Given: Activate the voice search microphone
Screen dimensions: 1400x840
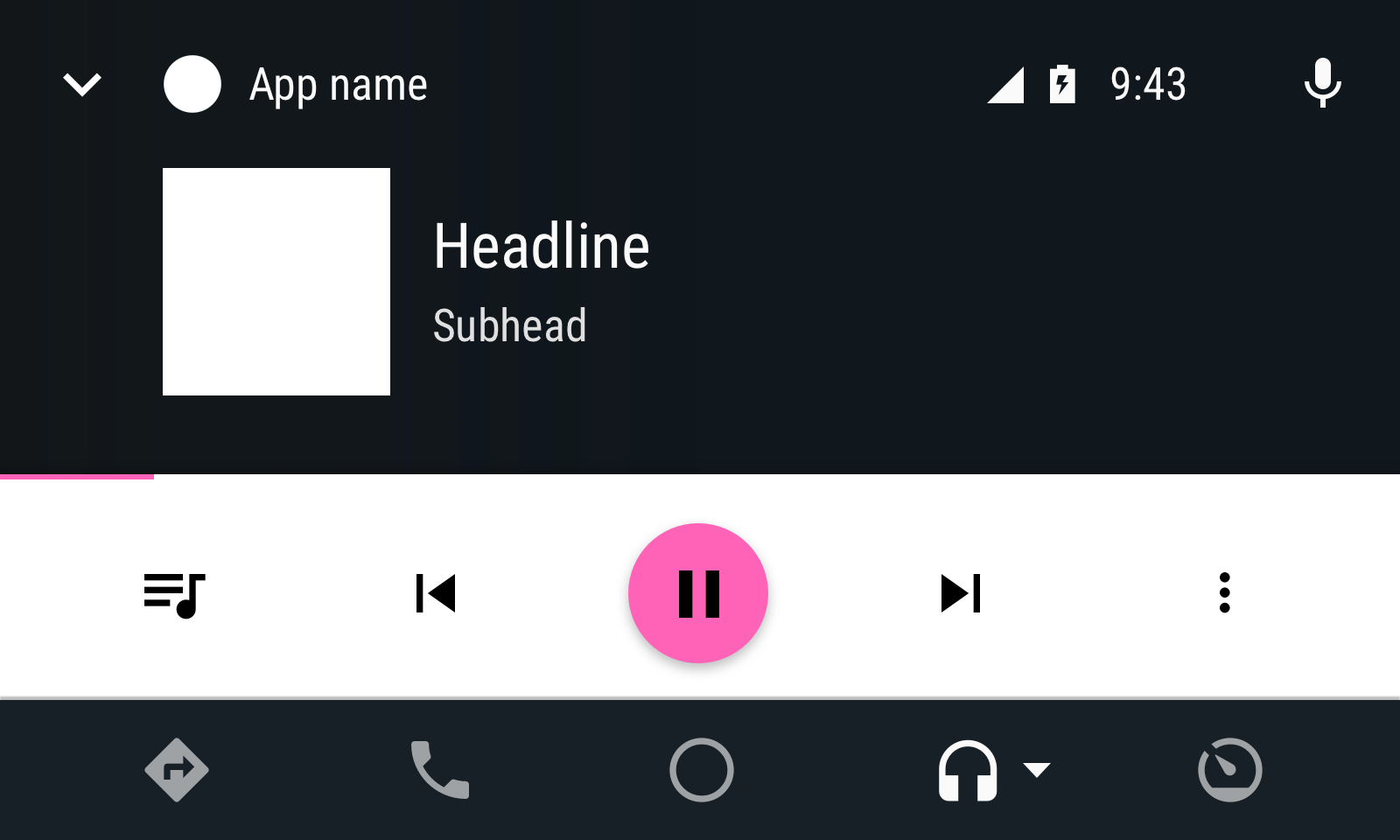Looking at the screenshot, I should 1322,83.
